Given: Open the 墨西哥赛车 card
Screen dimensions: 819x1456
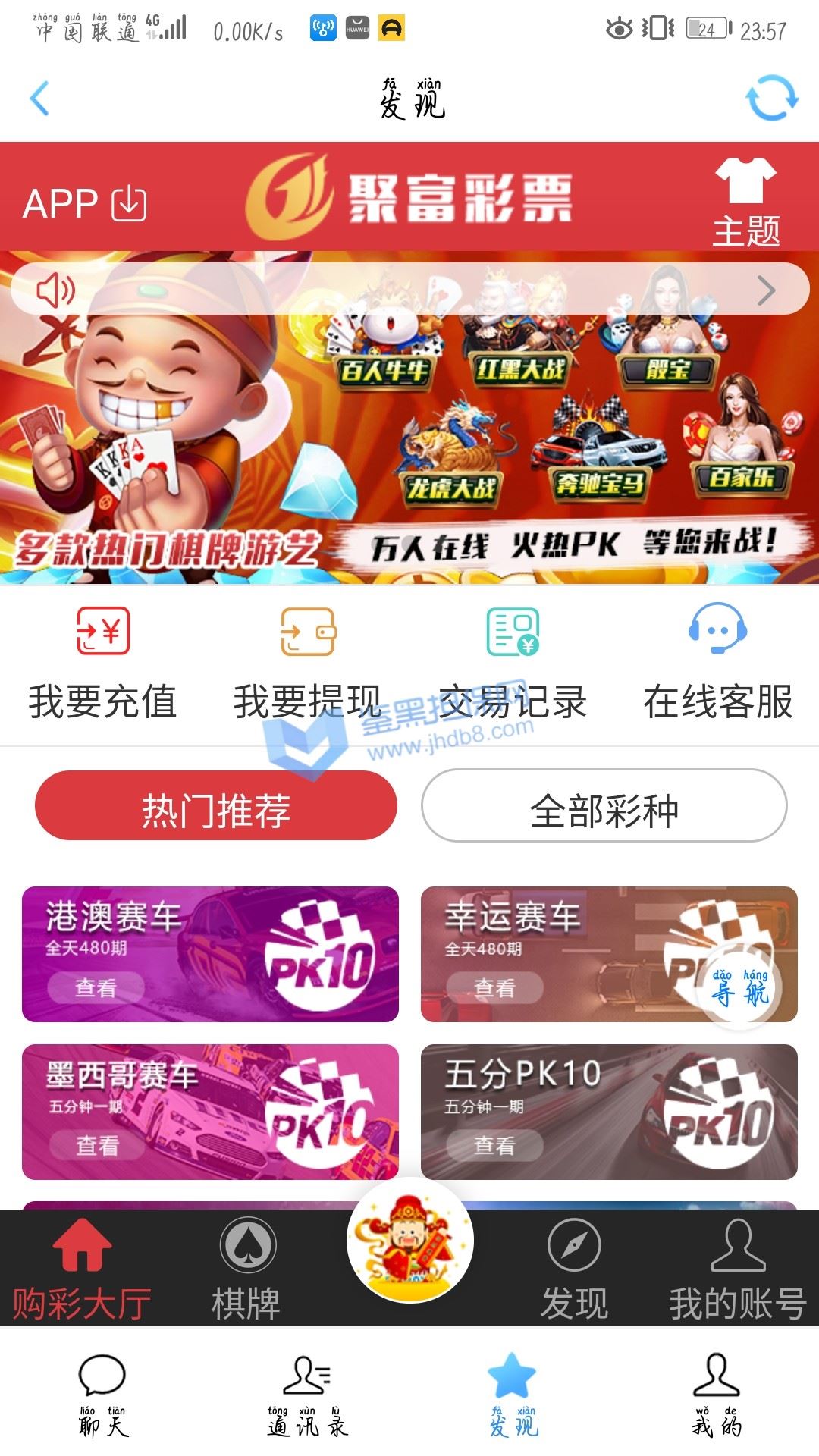Looking at the screenshot, I should tap(210, 1112).
